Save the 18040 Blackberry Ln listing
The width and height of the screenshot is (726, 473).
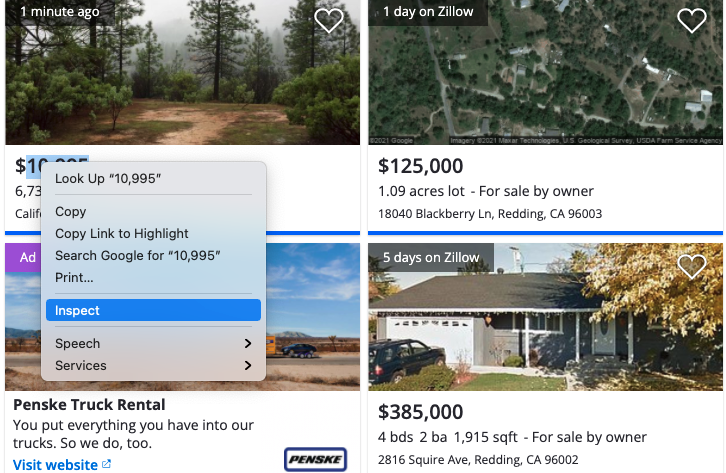click(691, 20)
